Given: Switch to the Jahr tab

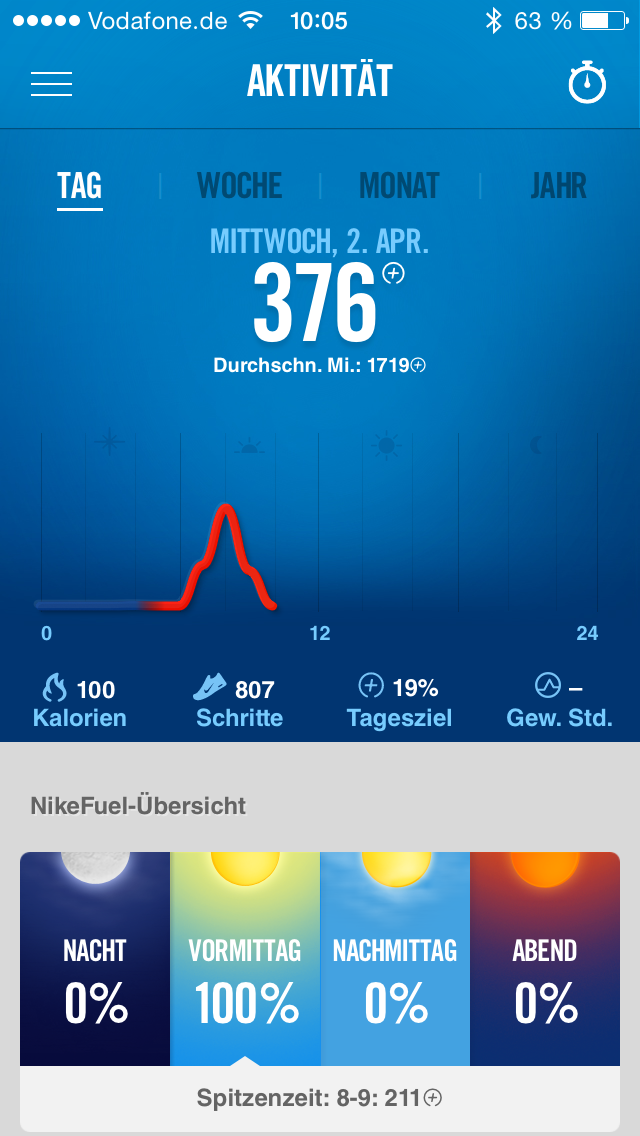Looking at the screenshot, I should [x=558, y=186].
